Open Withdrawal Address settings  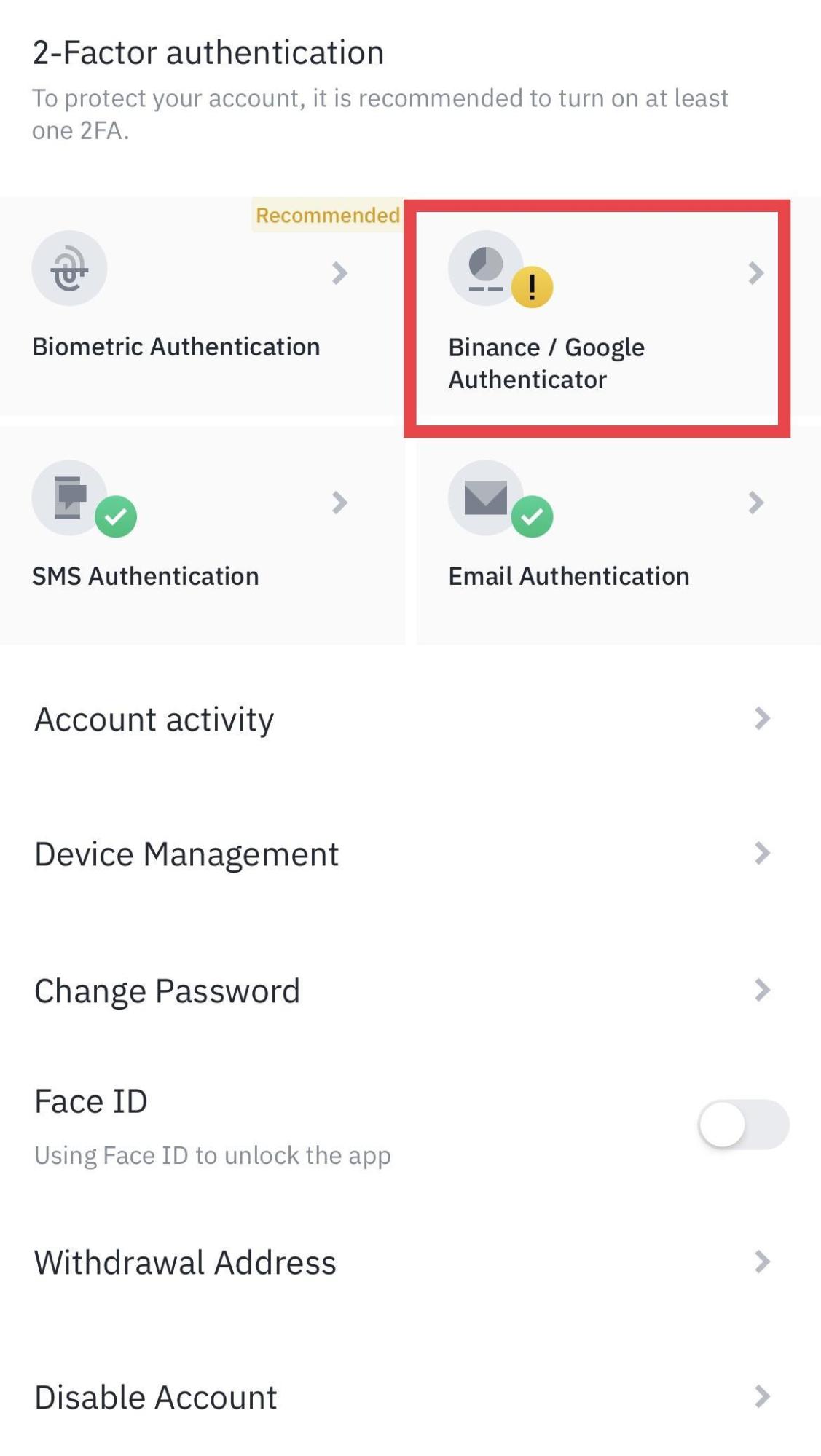coord(410,1262)
